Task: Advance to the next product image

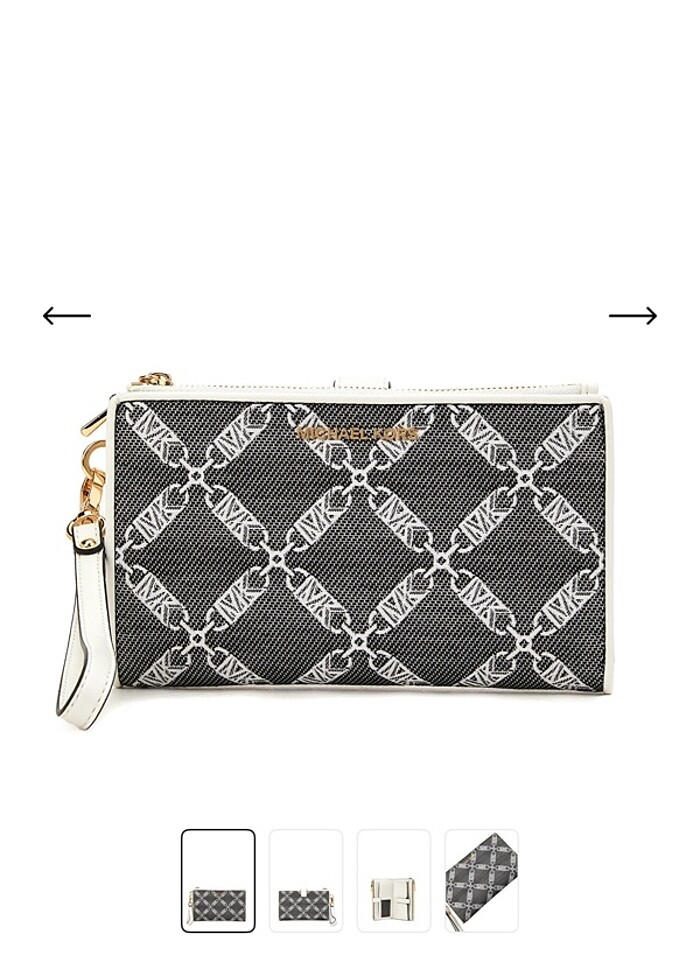Action: point(633,316)
